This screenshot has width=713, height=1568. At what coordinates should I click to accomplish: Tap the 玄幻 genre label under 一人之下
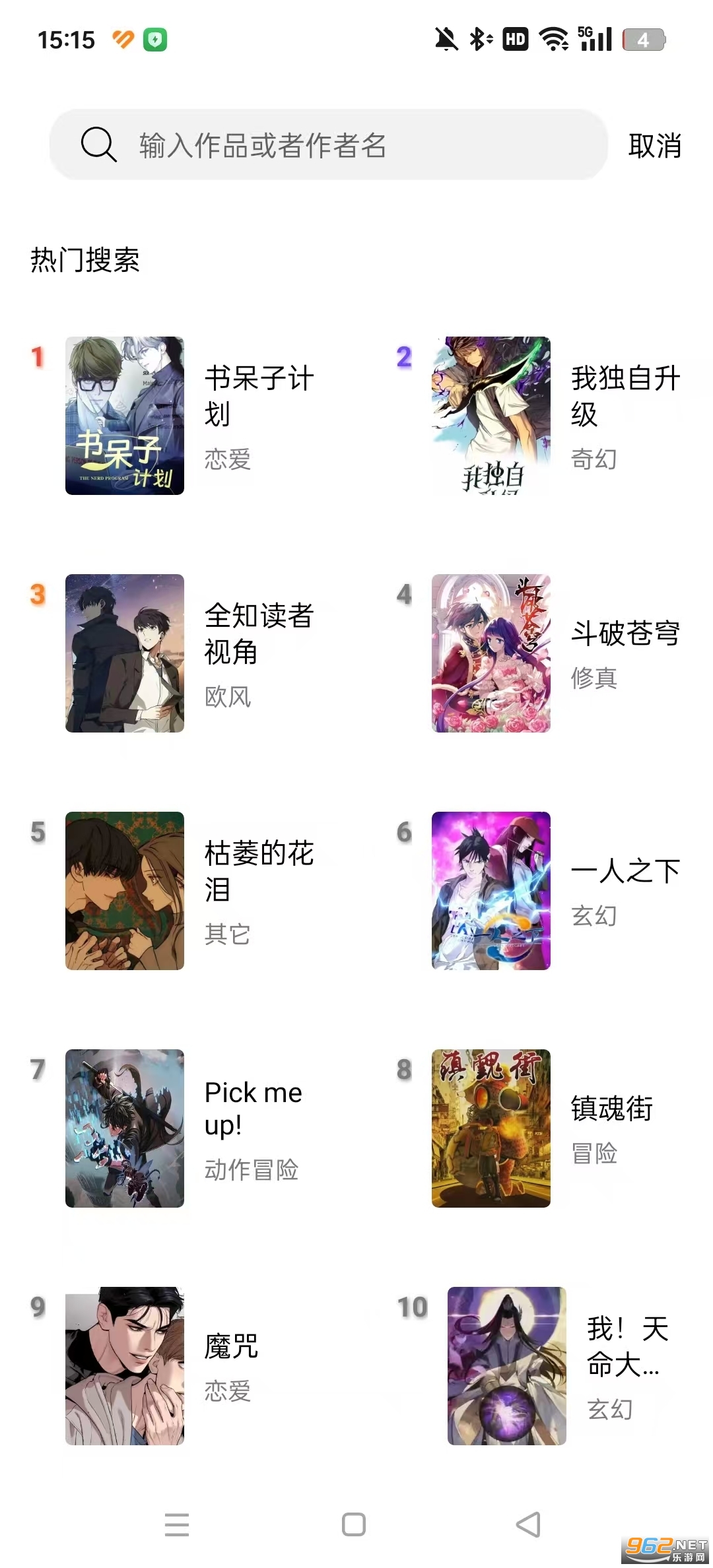(x=594, y=916)
